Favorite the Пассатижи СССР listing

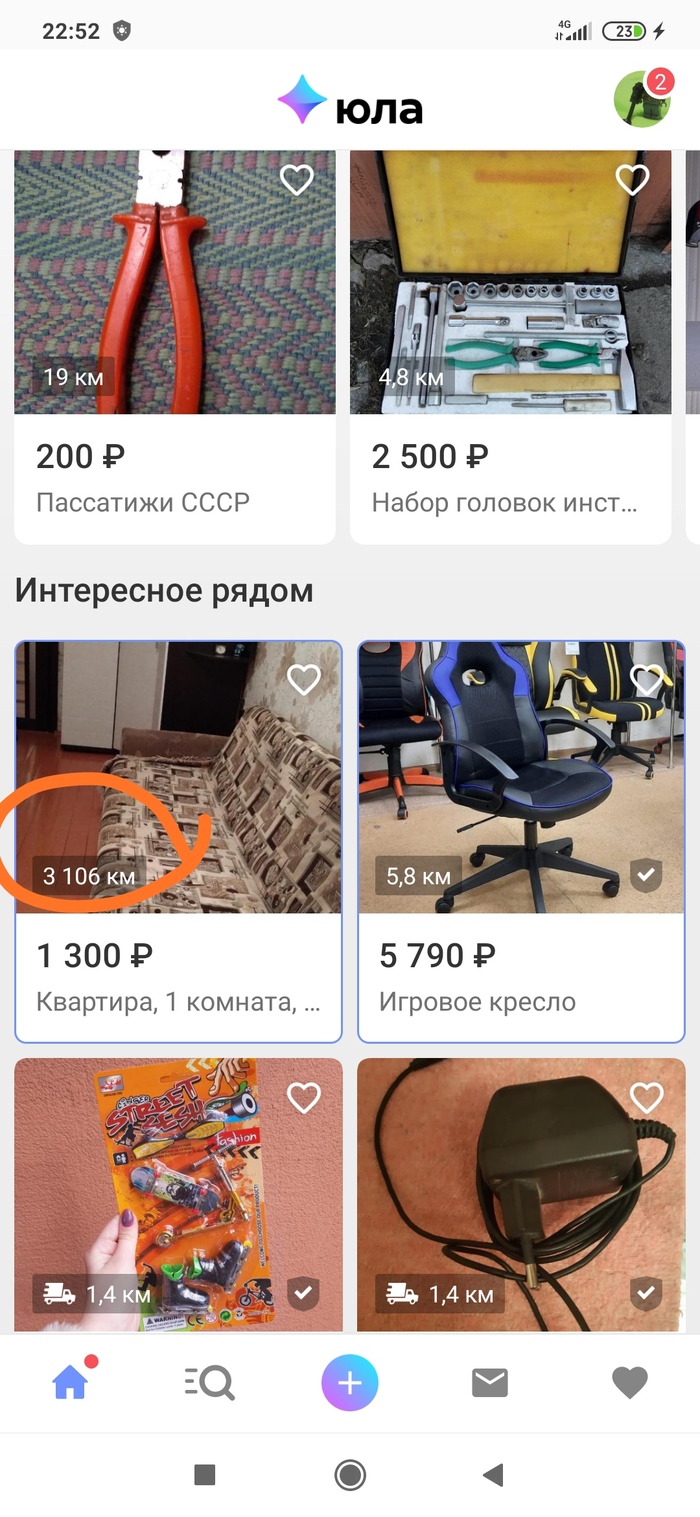(x=296, y=180)
